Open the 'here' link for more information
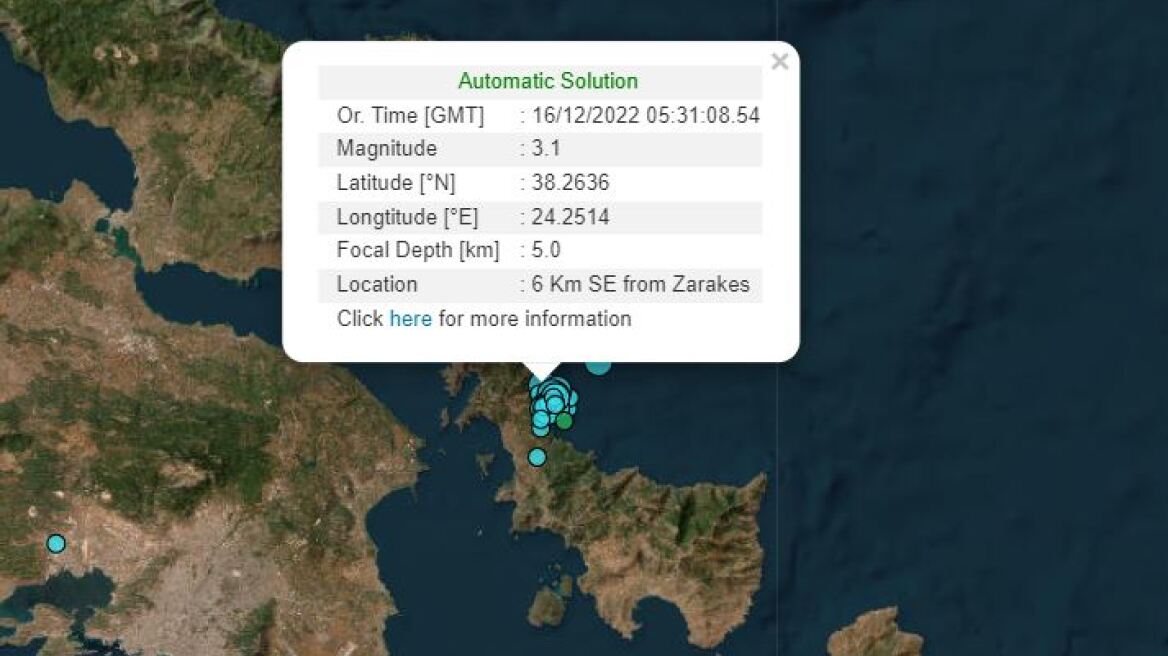The width and height of the screenshot is (1168, 656). [410, 319]
